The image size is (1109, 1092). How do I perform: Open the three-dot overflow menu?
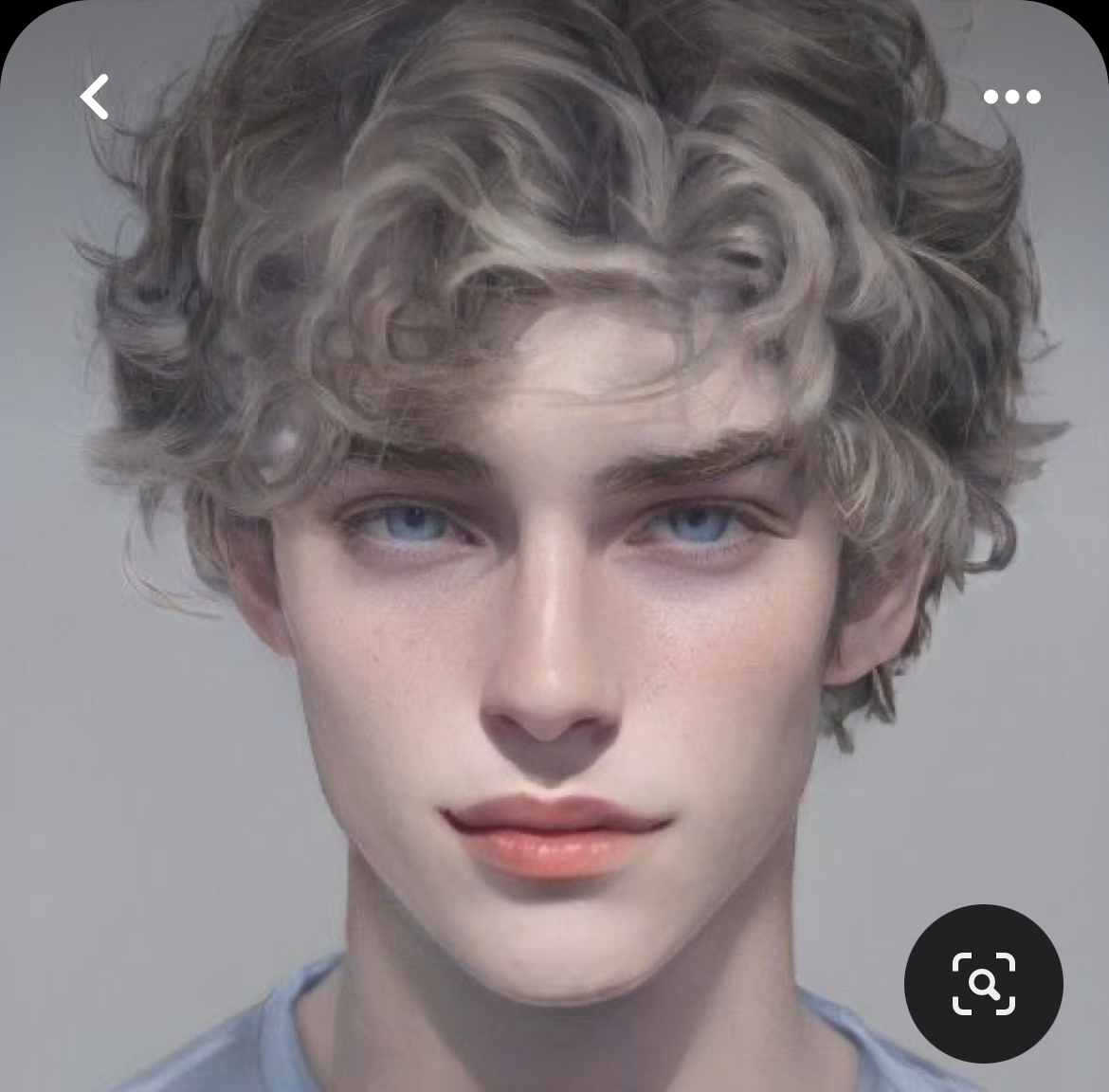(1011, 97)
